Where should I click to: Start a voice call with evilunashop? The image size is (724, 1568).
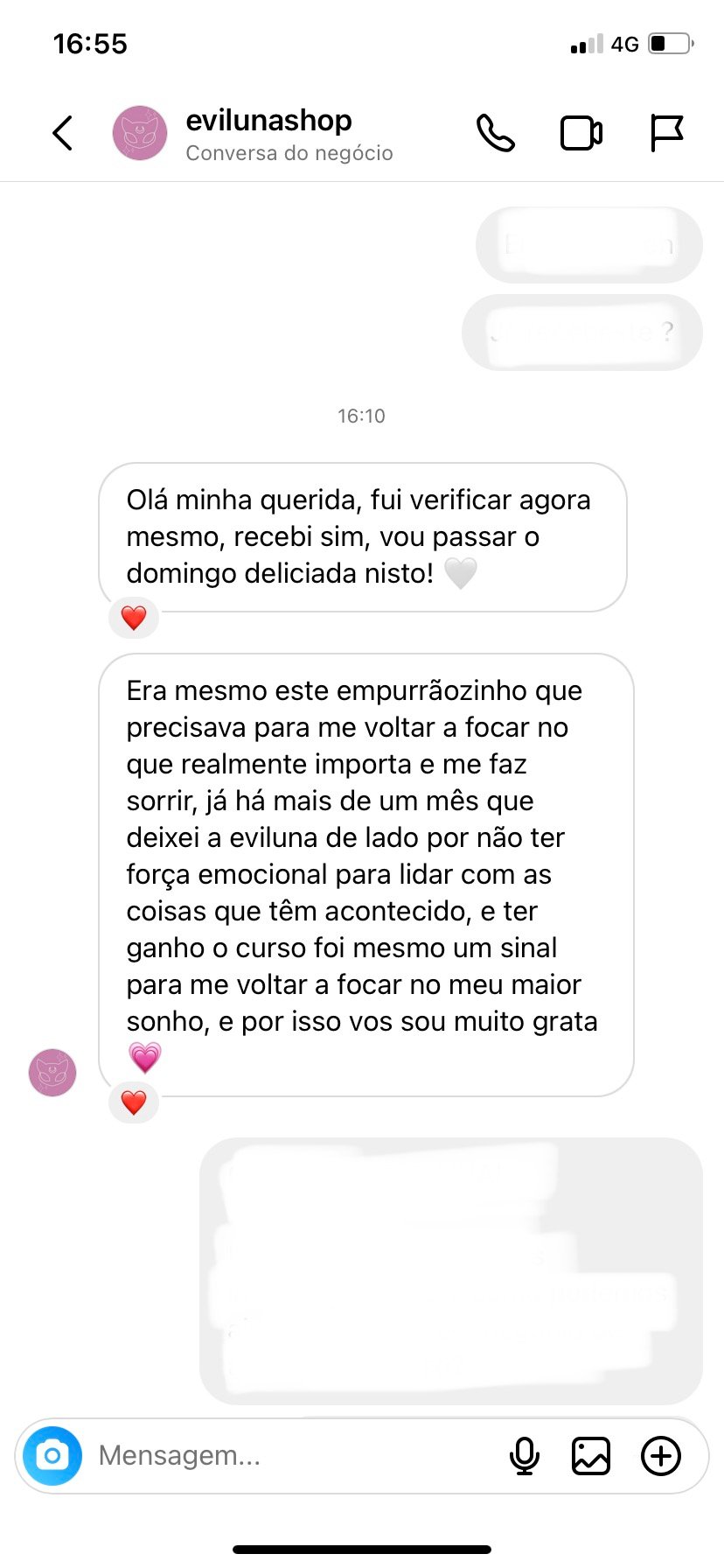pos(496,134)
